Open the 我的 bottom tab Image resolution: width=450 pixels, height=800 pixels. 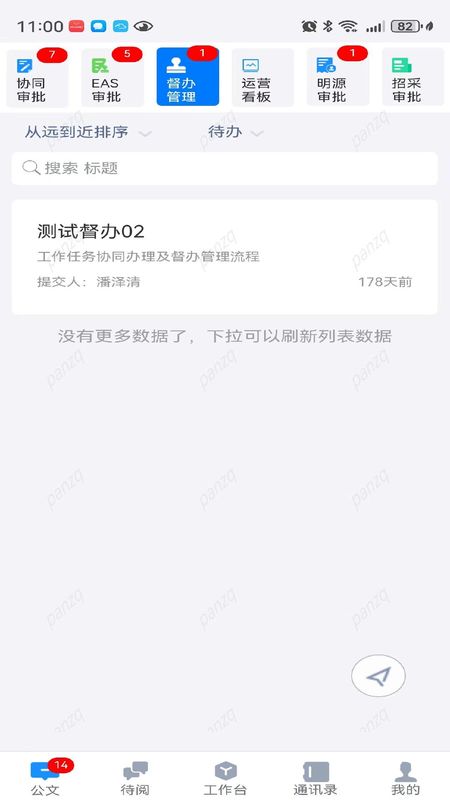(x=405, y=779)
